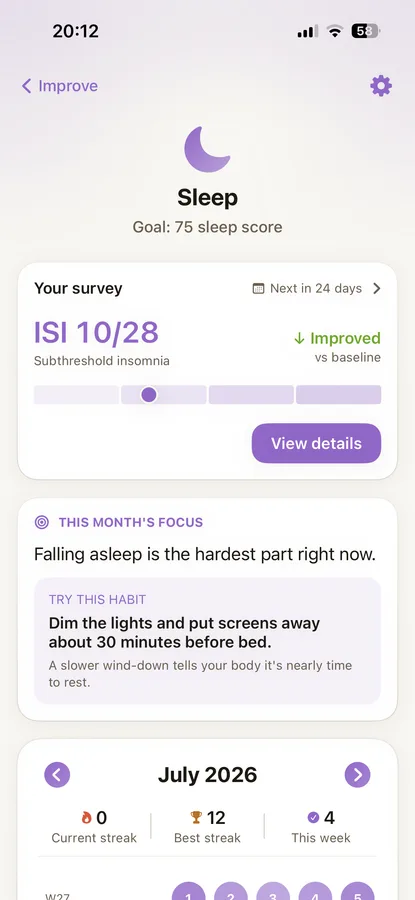Select day 5 in the calendar
Image resolution: width=415 pixels, height=900 pixels.
[x=358, y=891]
